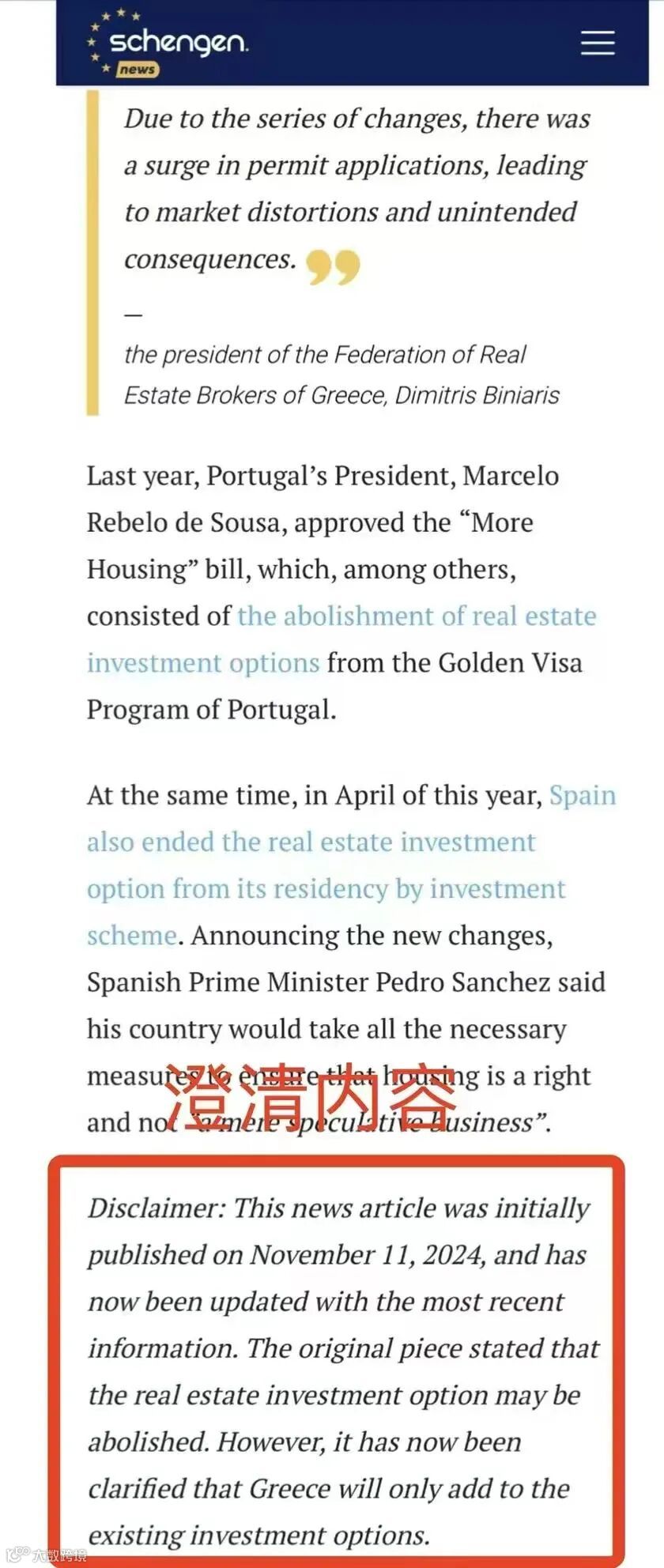Open the hamburger navigation menu
This screenshot has height=1568, width=664.
coord(598,43)
